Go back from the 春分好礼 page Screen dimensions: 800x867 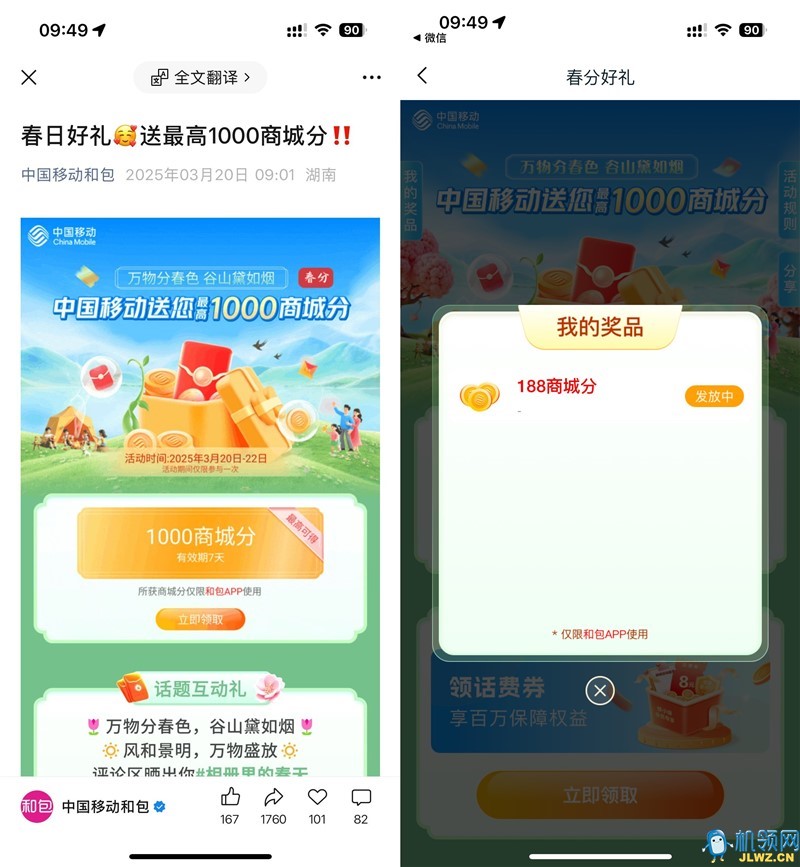[422, 76]
